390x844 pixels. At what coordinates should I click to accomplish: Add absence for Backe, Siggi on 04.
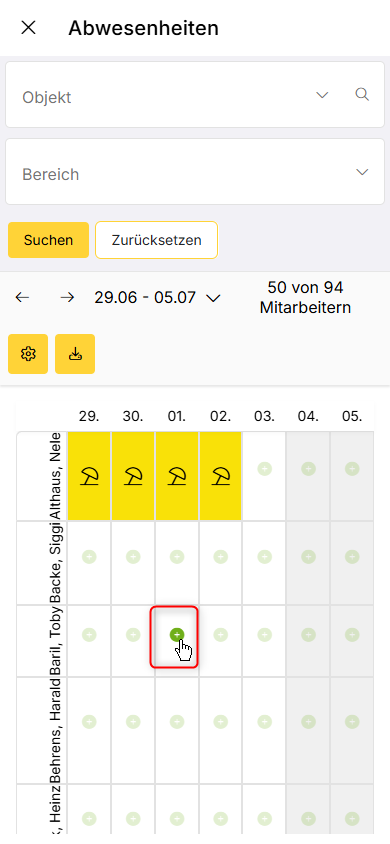pyautogui.click(x=308, y=557)
